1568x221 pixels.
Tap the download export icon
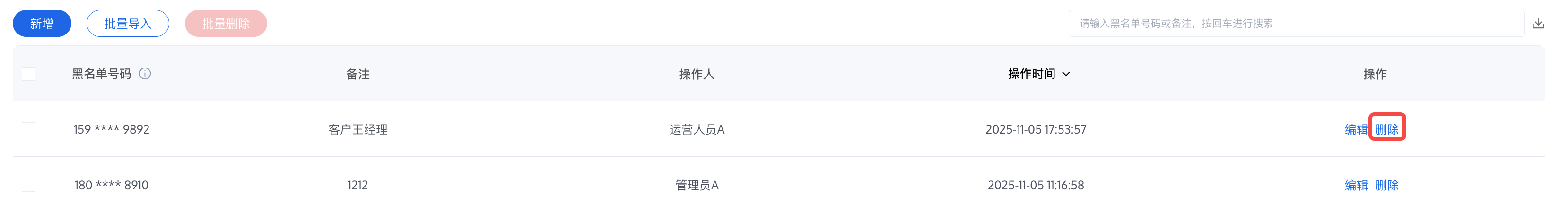pos(1538,24)
